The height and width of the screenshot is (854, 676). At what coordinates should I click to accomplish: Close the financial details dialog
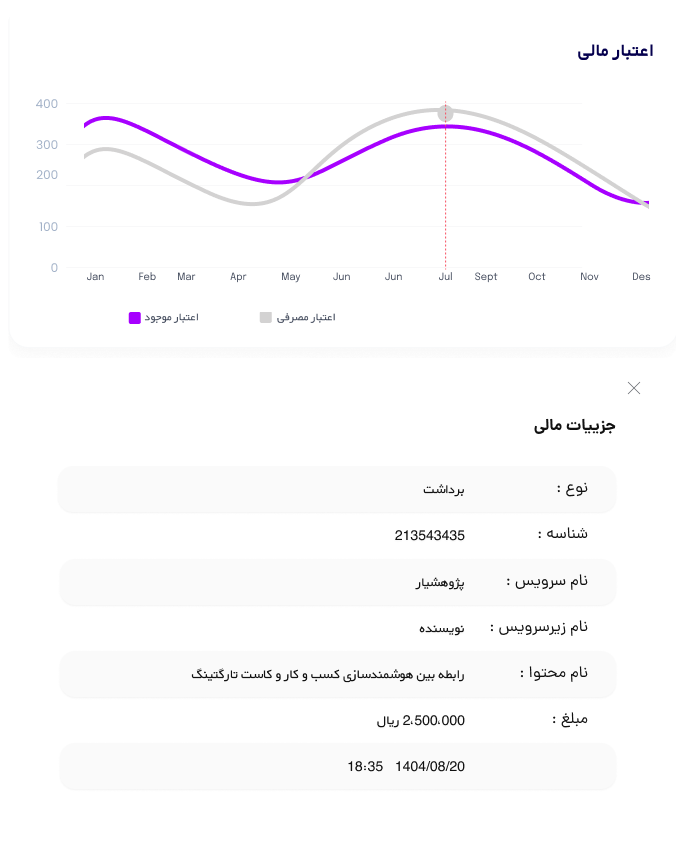pos(633,388)
